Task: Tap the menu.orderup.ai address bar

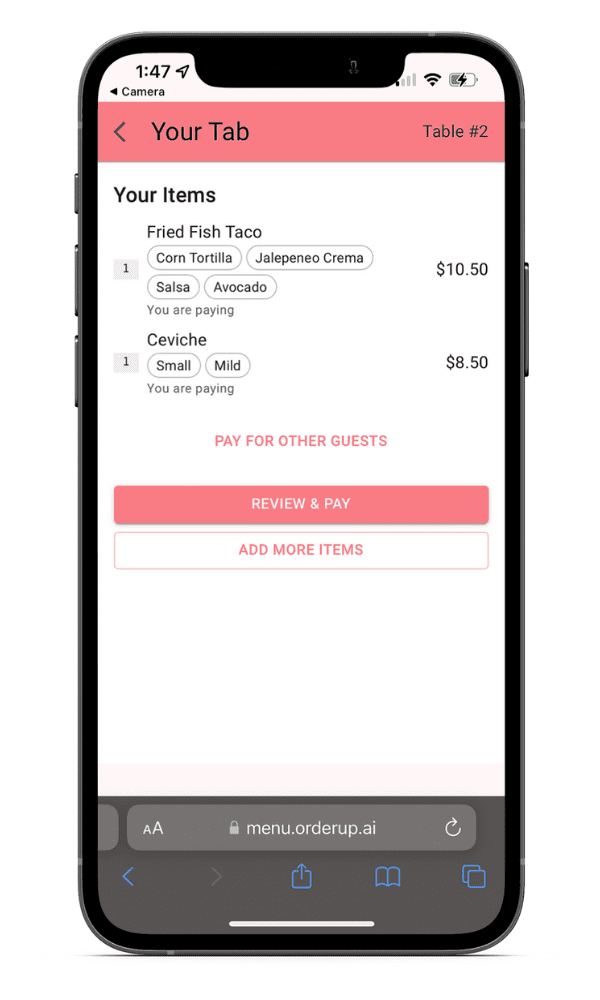Action: pyautogui.click(x=302, y=828)
